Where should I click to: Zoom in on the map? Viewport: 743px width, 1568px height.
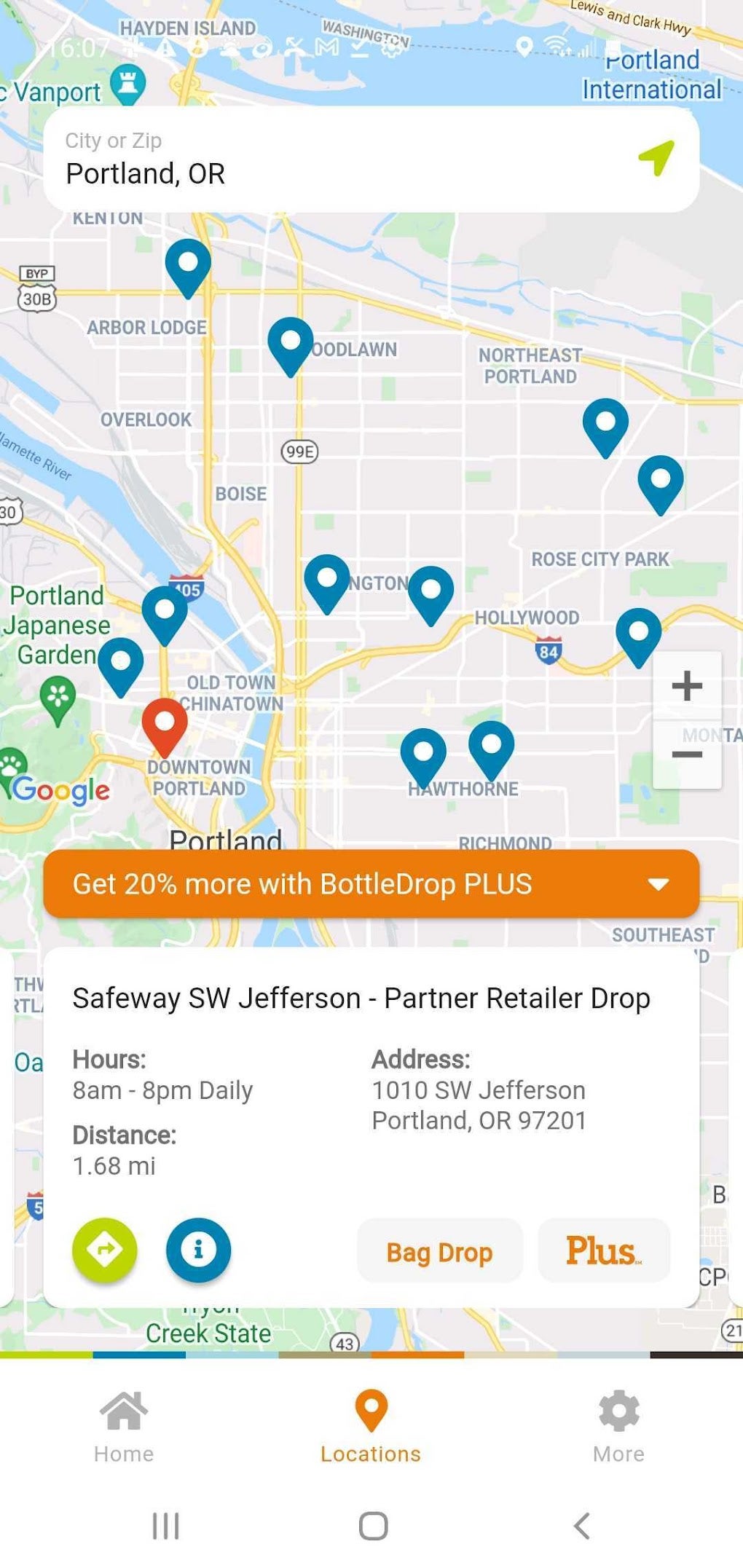click(x=686, y=685)
